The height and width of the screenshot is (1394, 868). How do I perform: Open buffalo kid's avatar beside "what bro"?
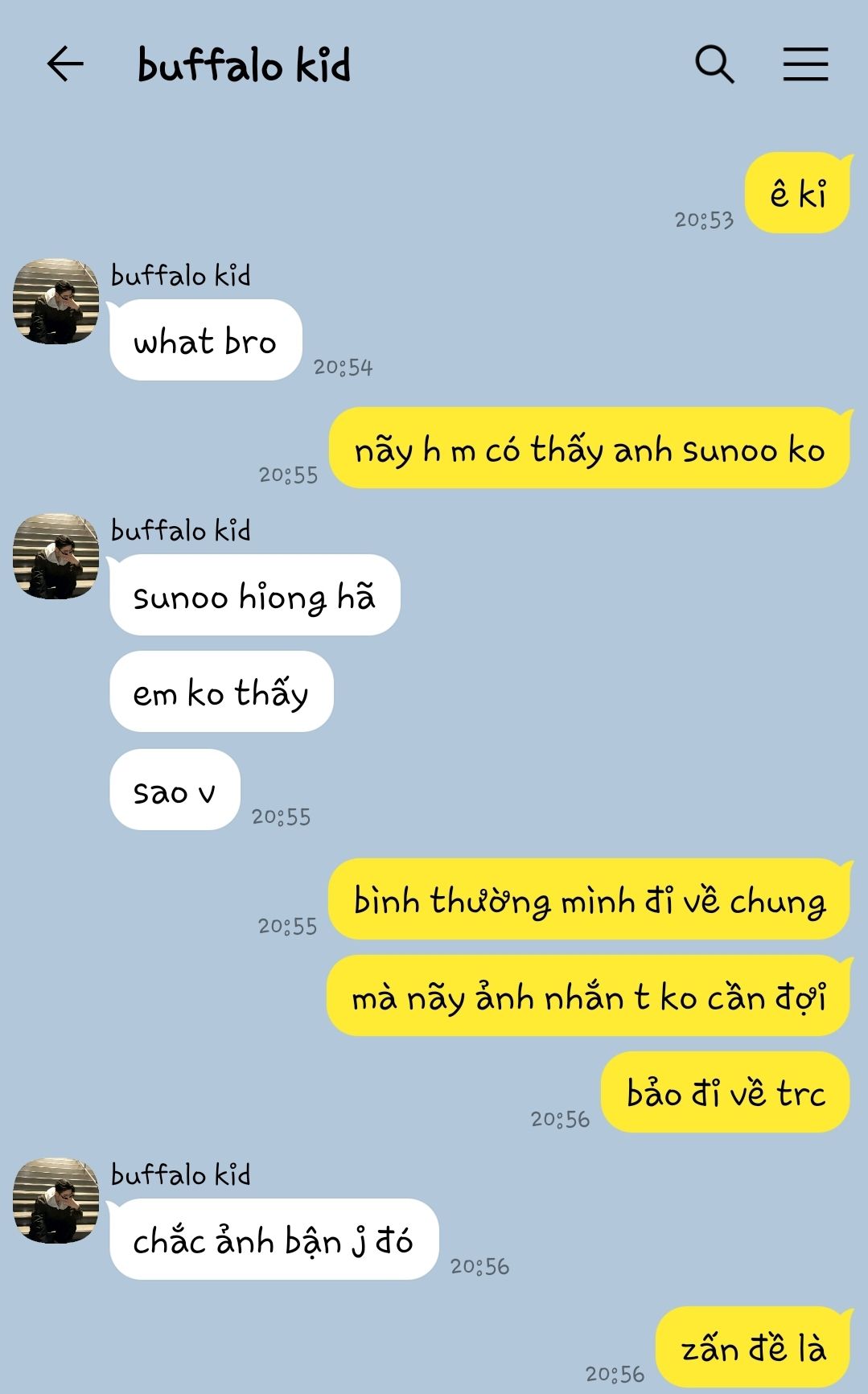56,302
